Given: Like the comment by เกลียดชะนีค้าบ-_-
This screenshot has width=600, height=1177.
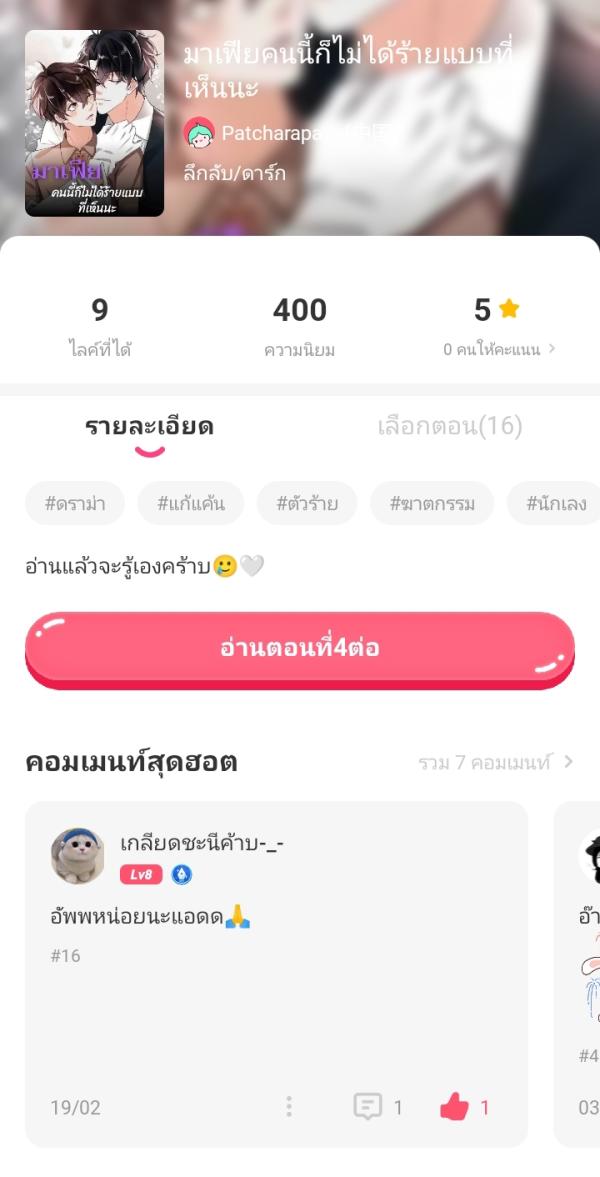Looking at the screenshot, I should pyautogui.click(x=455, y=1106).
